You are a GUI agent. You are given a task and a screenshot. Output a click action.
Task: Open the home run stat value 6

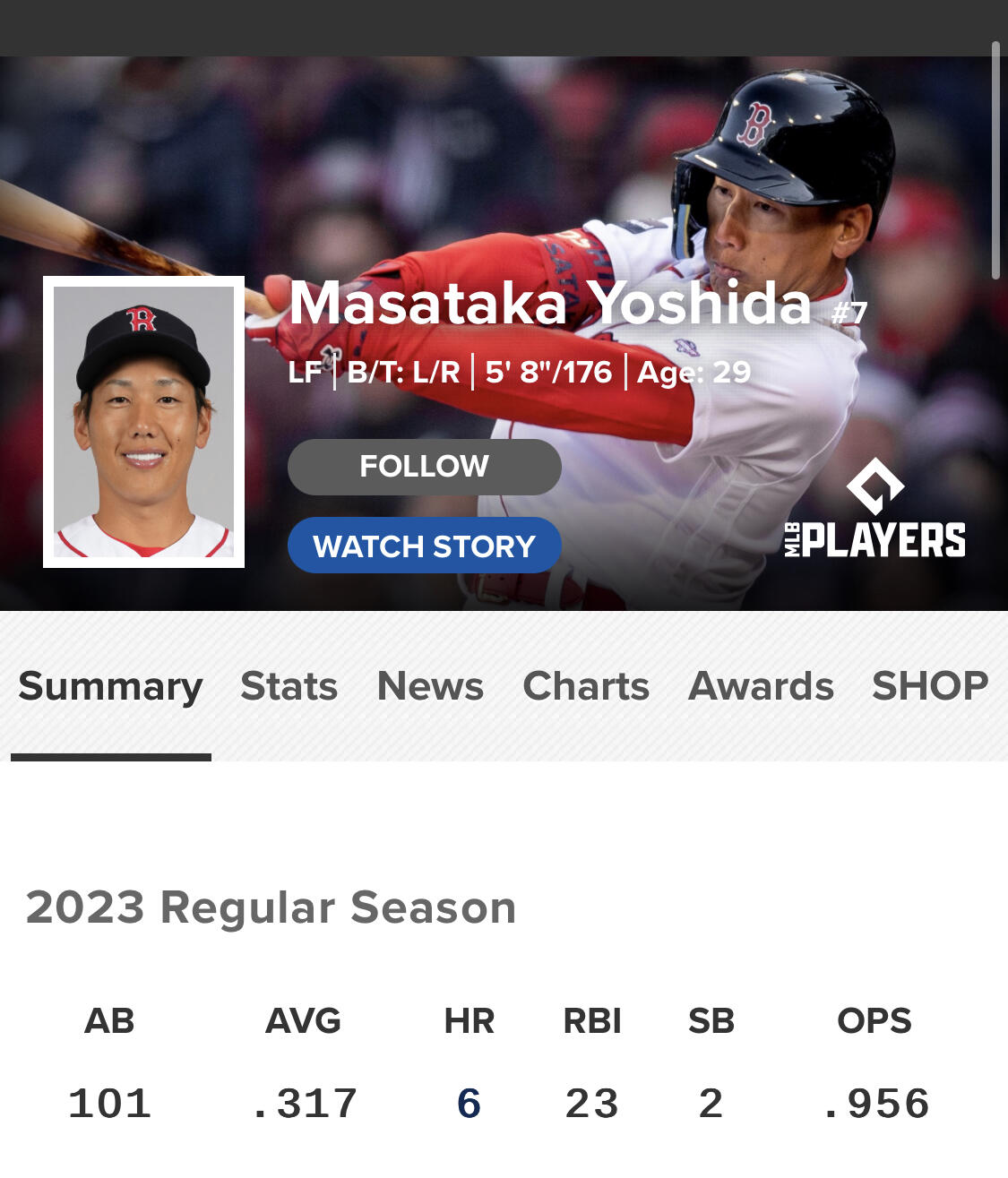click(469, 1104)
